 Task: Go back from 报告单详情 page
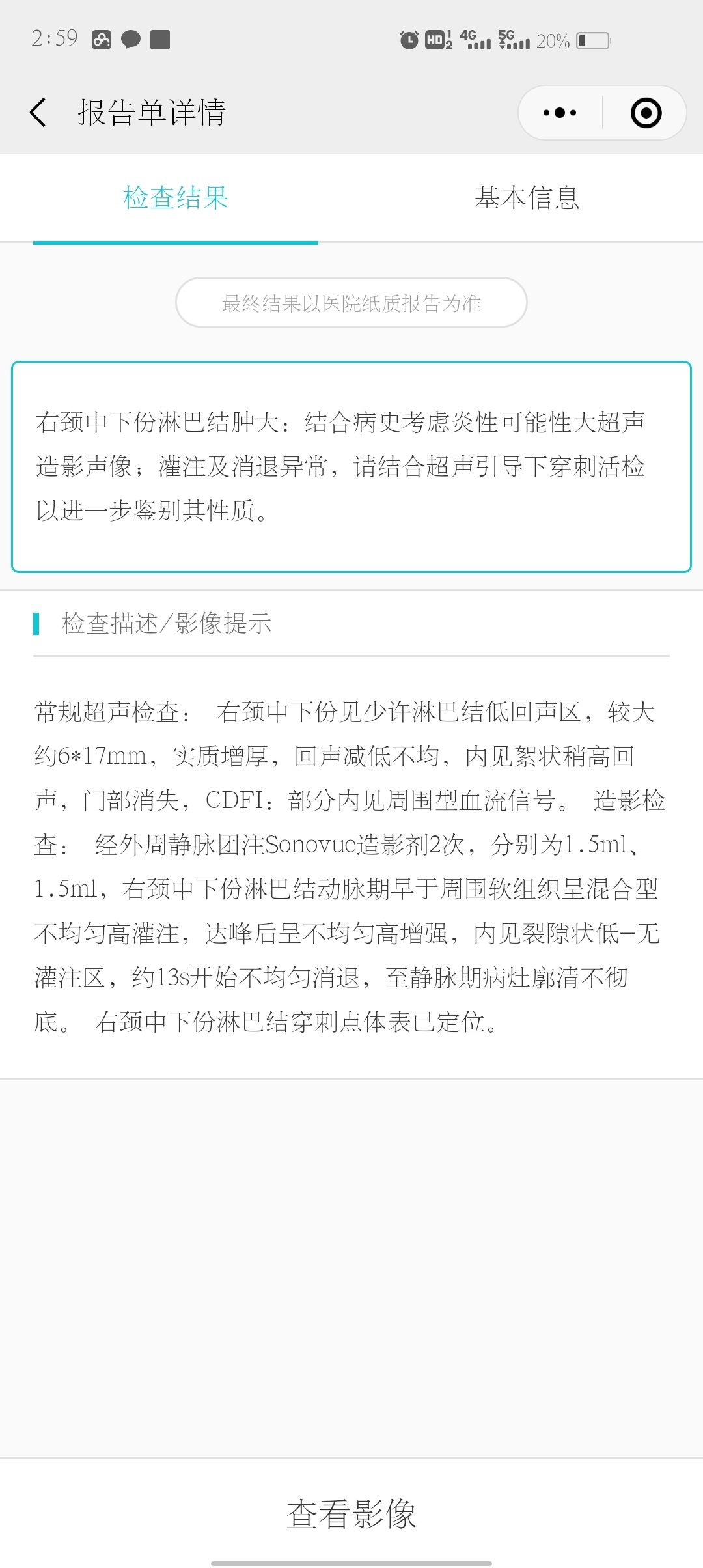coord(38,113)
